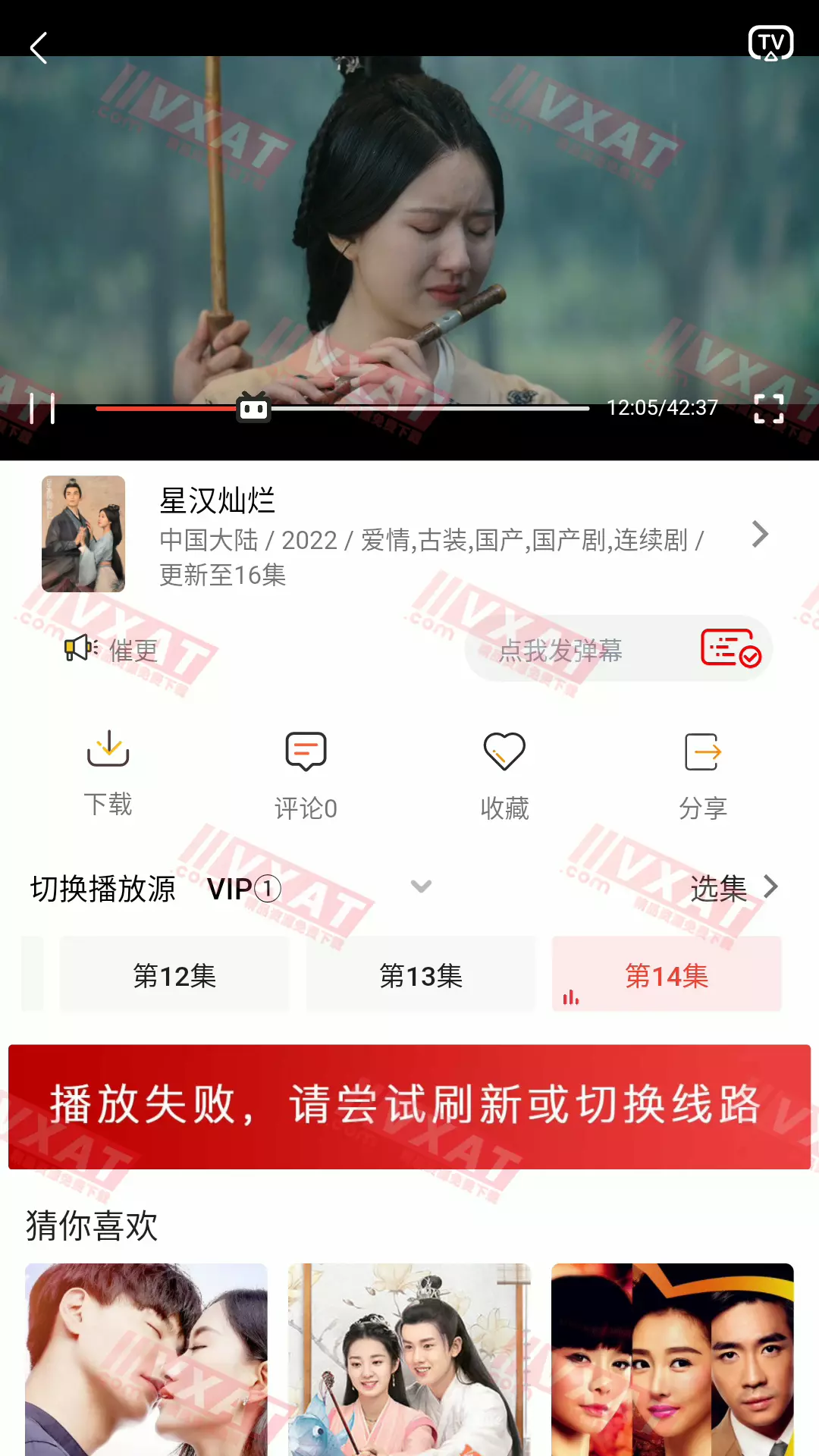The image size is (819, 1456).
Task: Cast video to TV
Action: [770, 43]
